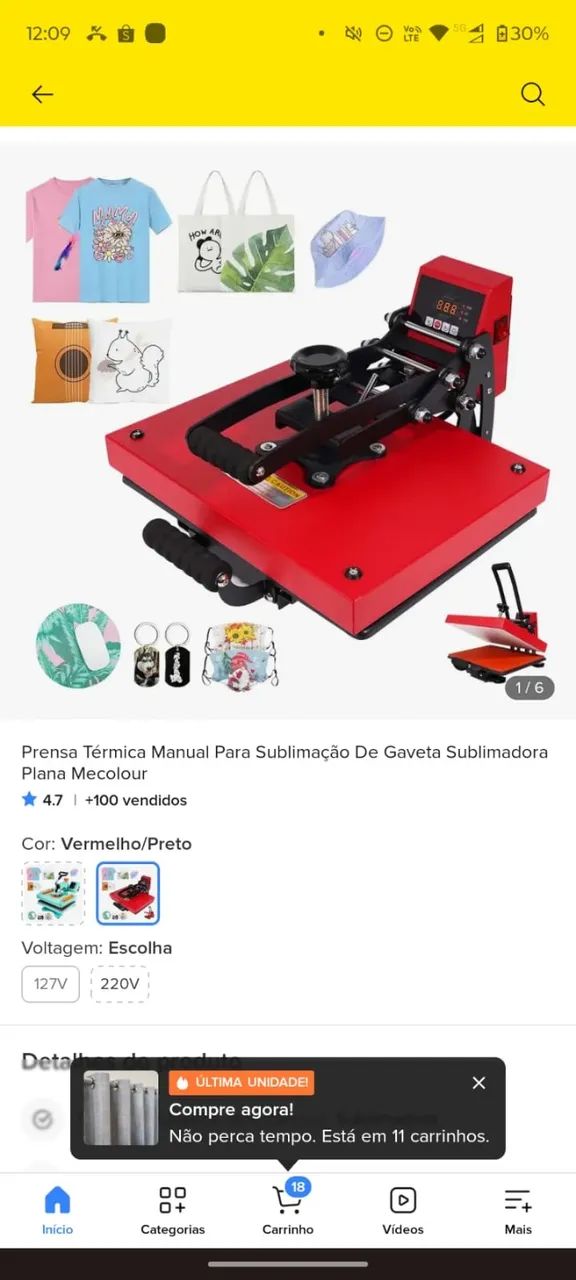Select the green color variant thumbnail

(53, 893)
